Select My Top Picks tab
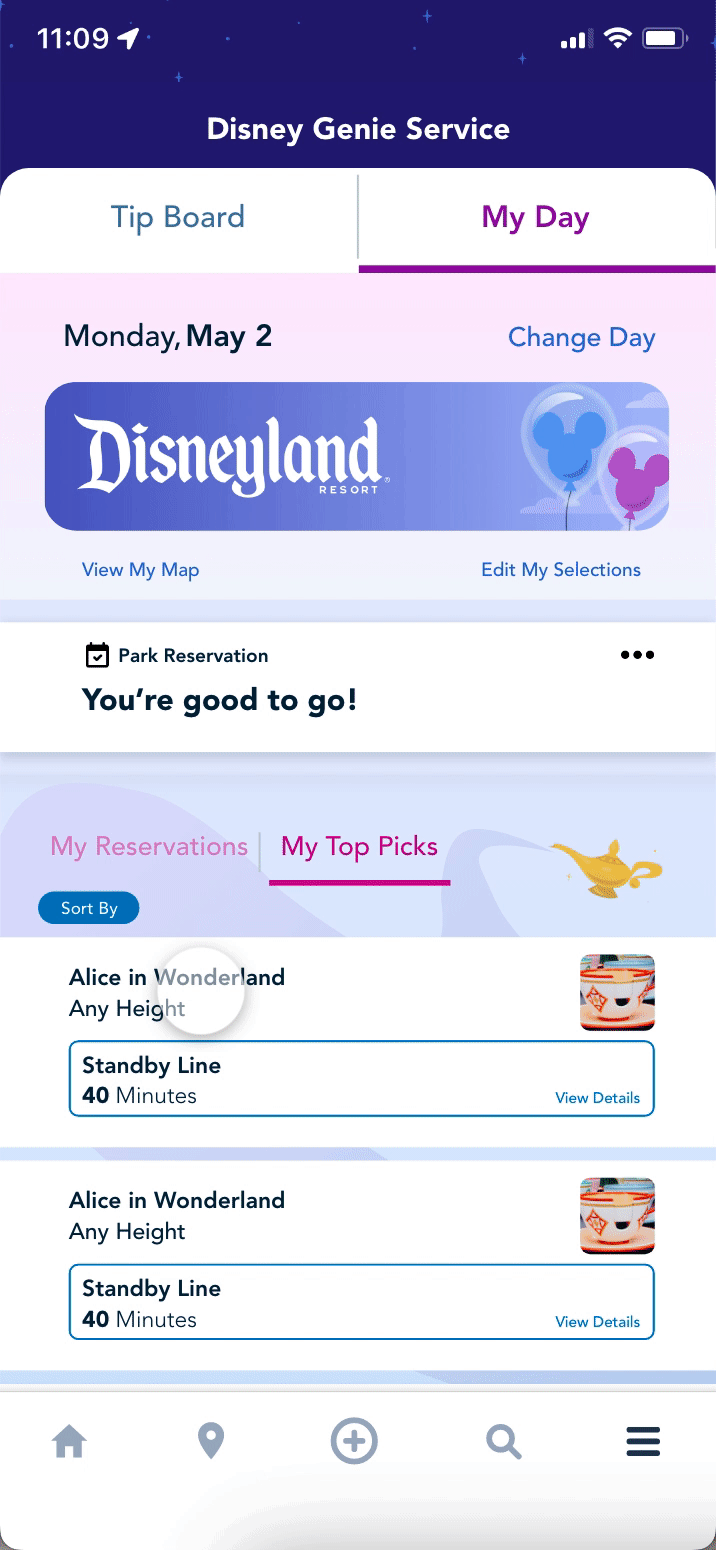The width and height of the screenshot is (716, 1550). tap(360, 847)
